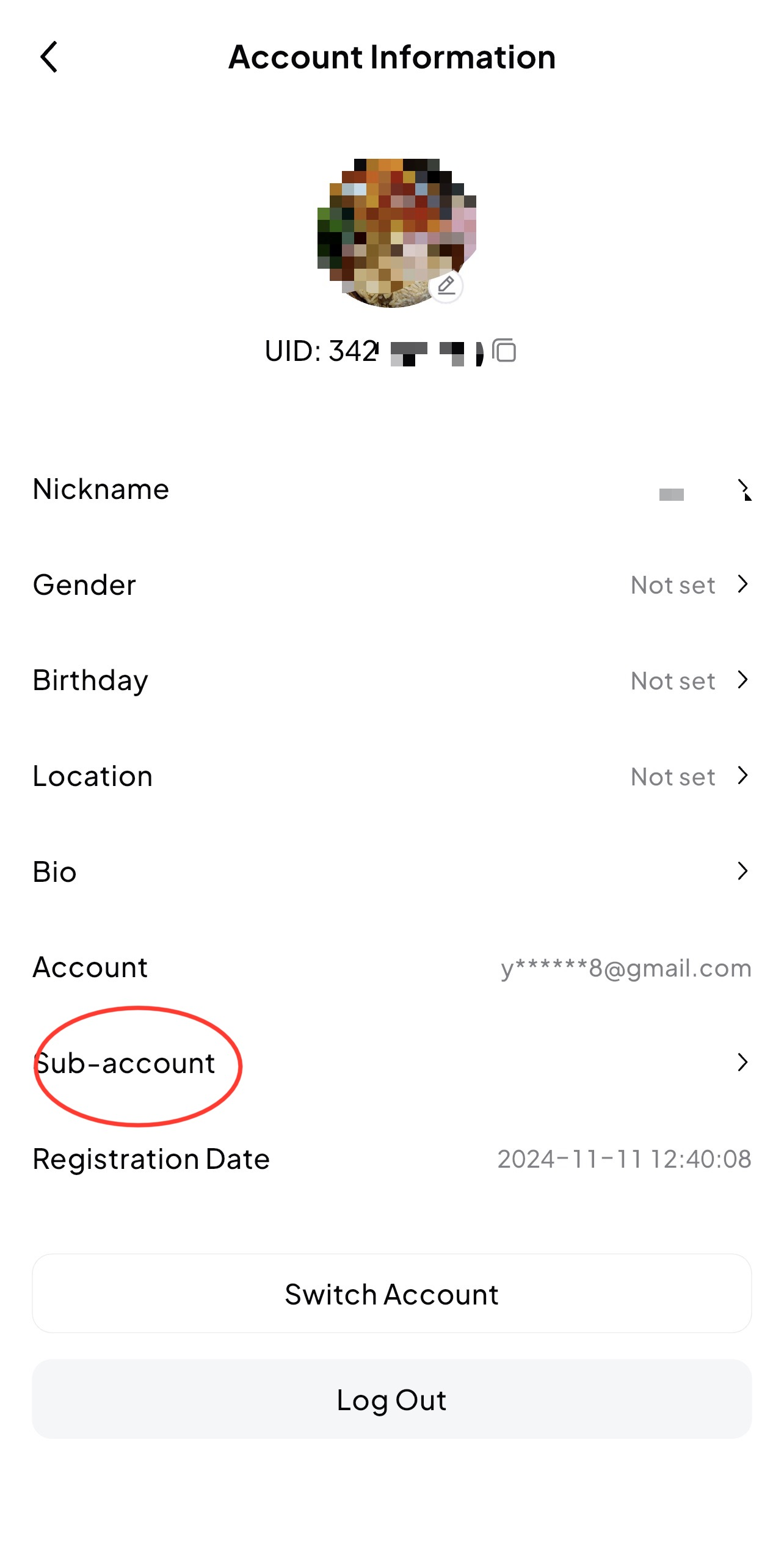784x1561 pixels.
Task: Go back from Account Information
Action: coord(49,57)
